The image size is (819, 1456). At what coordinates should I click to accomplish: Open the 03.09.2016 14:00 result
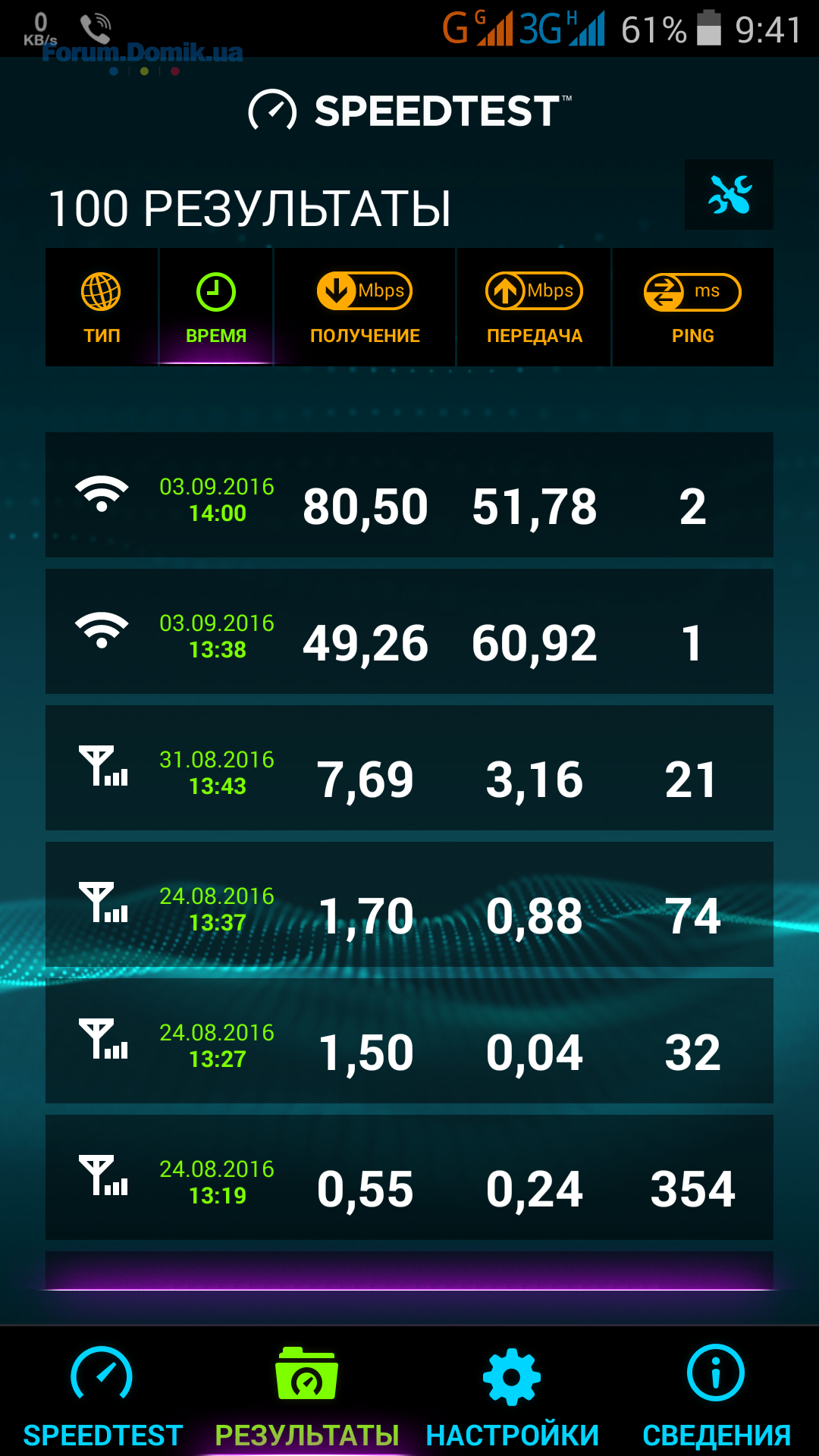click(409, 495)
